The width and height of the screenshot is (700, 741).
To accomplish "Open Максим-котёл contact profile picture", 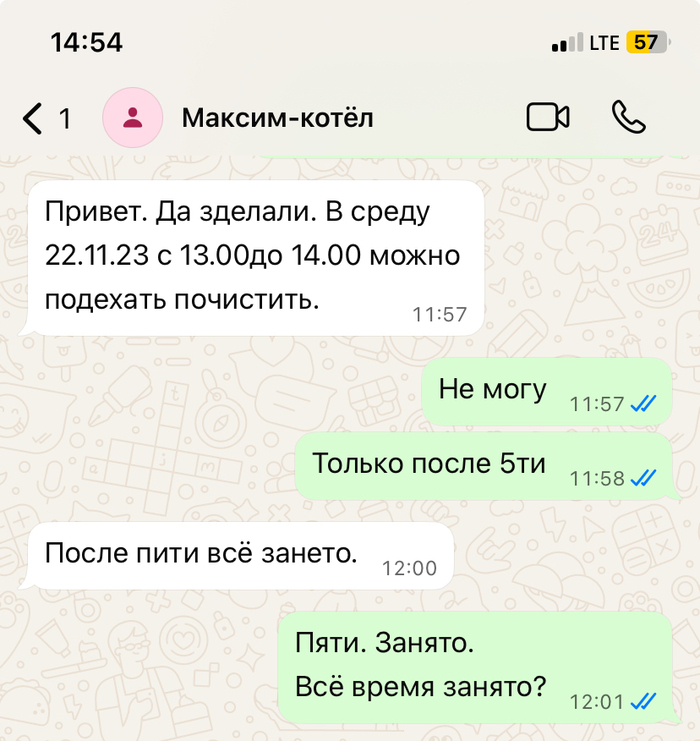I will (x=132, y=119).
